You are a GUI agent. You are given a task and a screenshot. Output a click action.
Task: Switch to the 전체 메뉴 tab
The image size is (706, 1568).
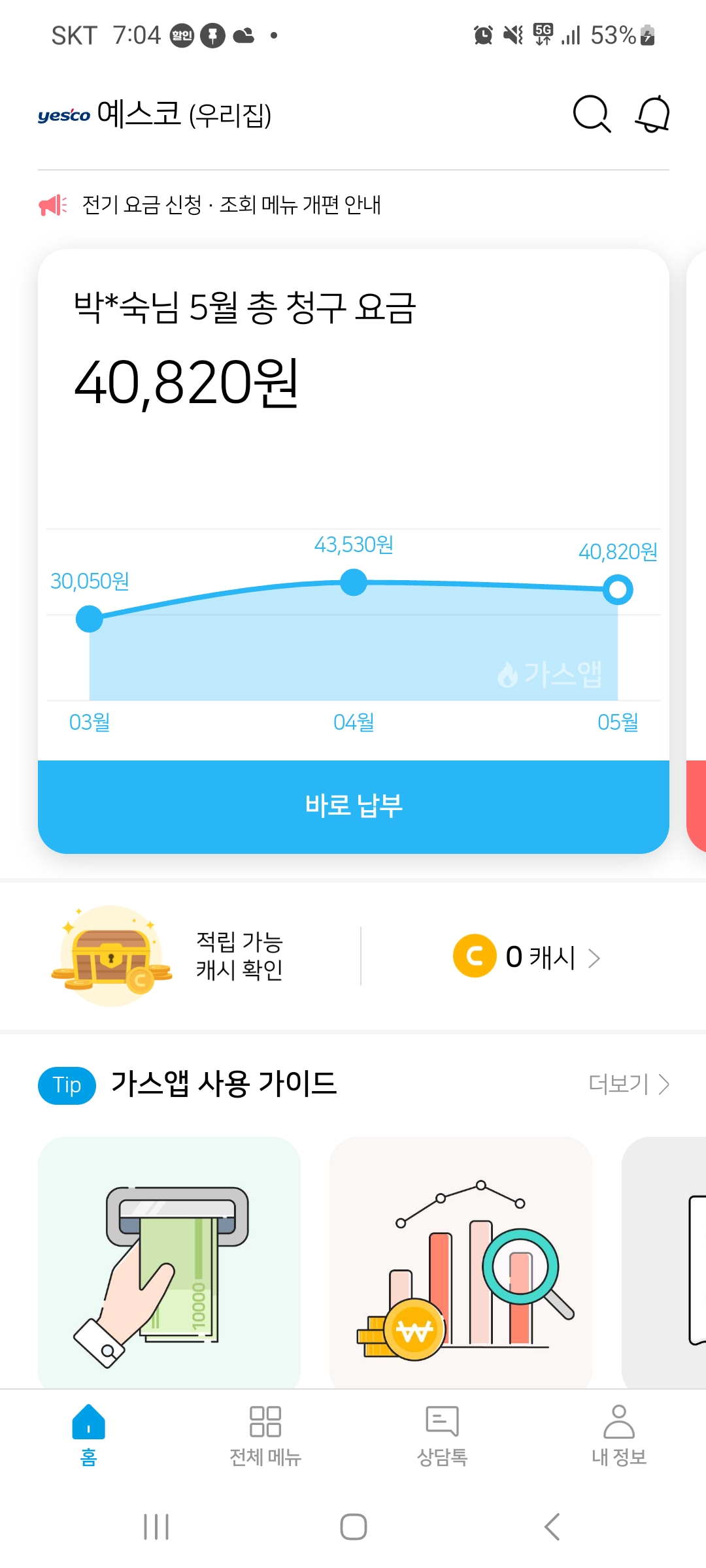pos(265,1435)
